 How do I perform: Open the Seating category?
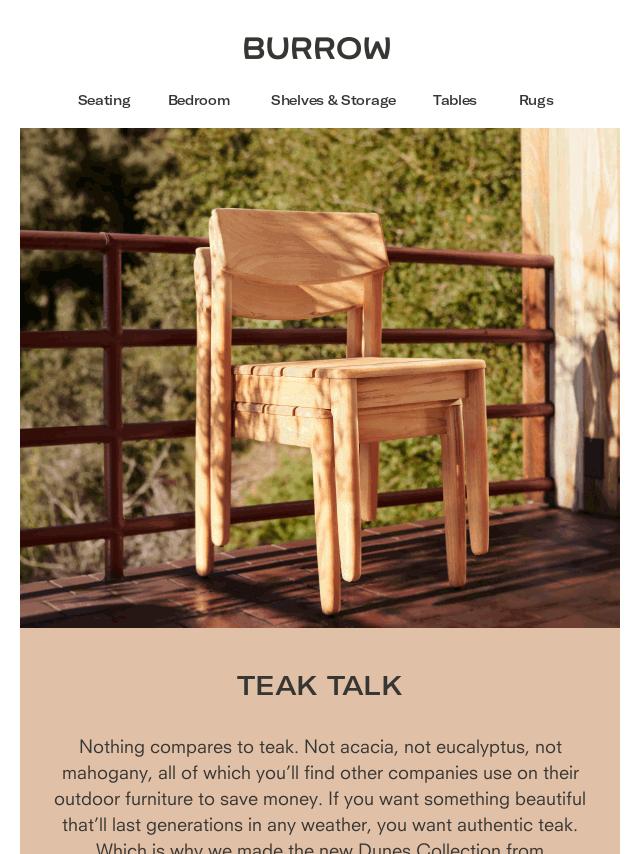[104, 100]
